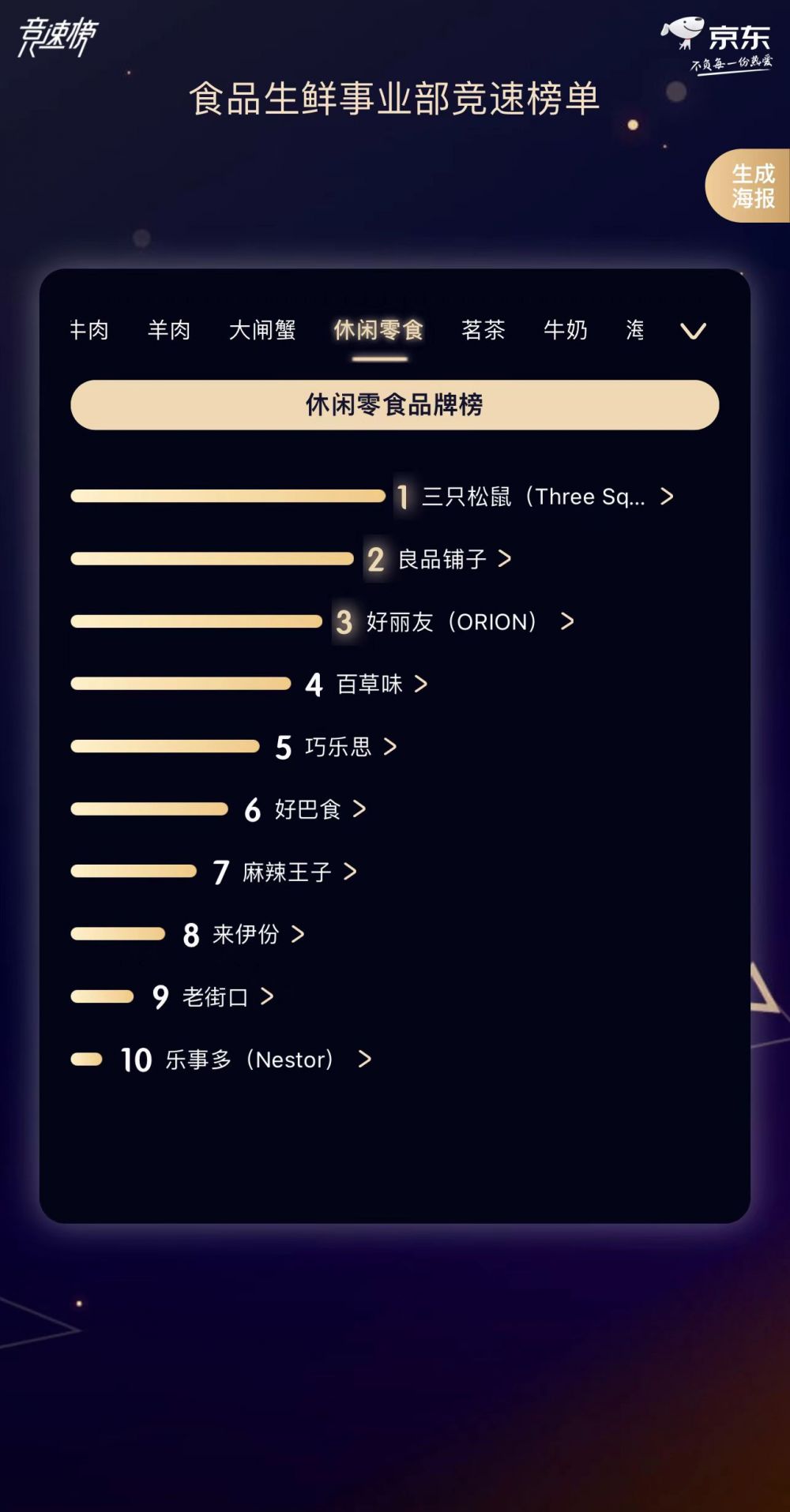Switch to the 羊肉 category tab
The width and height of the screenshot is (790, 1512).
(169, 330)
